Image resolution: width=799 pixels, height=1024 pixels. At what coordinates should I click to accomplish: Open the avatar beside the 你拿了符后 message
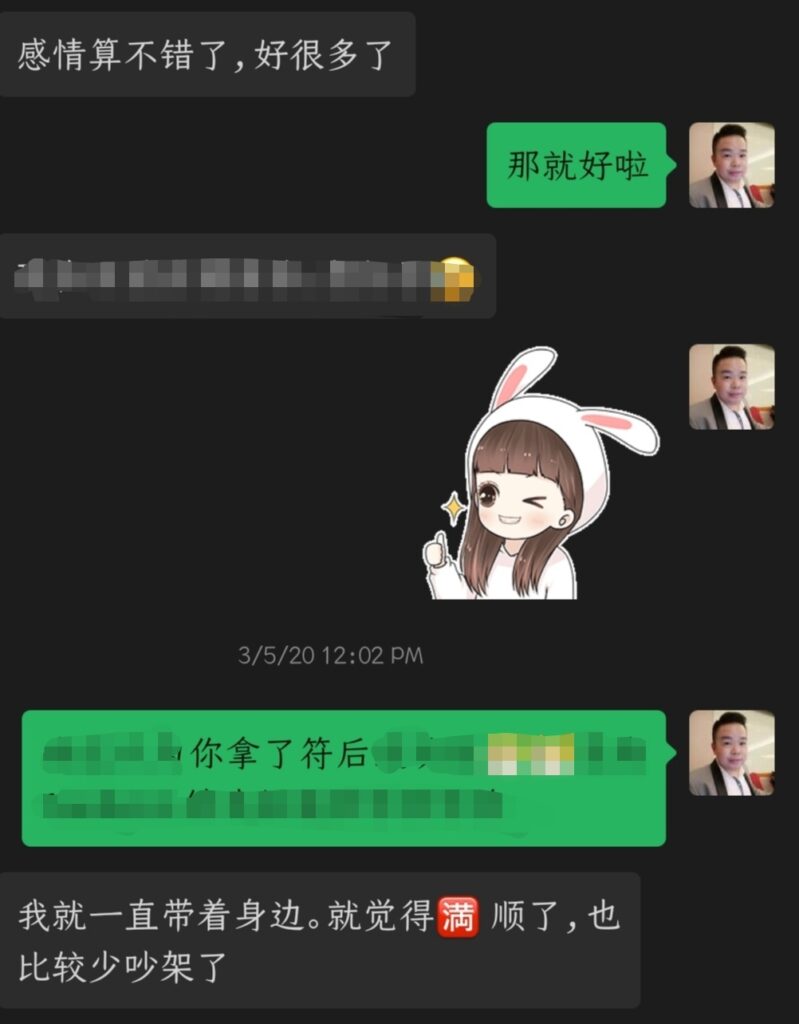(x=731, y=753)
